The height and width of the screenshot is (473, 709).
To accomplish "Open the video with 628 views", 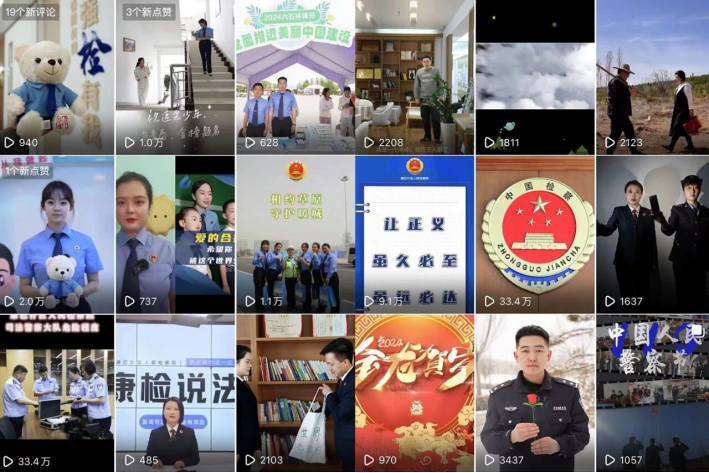I will coord(294,76).
